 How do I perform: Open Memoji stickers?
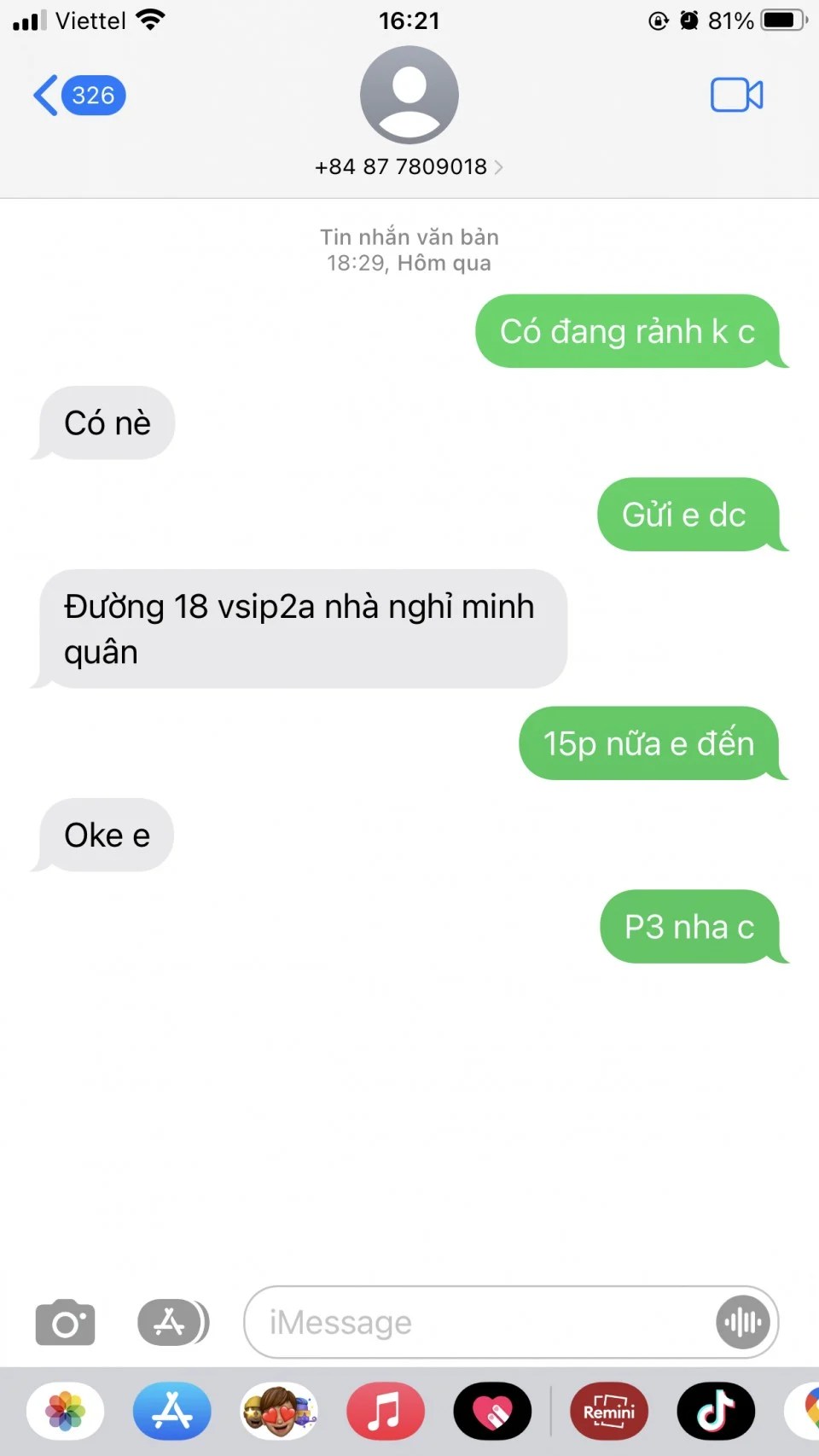[279, 1411]
